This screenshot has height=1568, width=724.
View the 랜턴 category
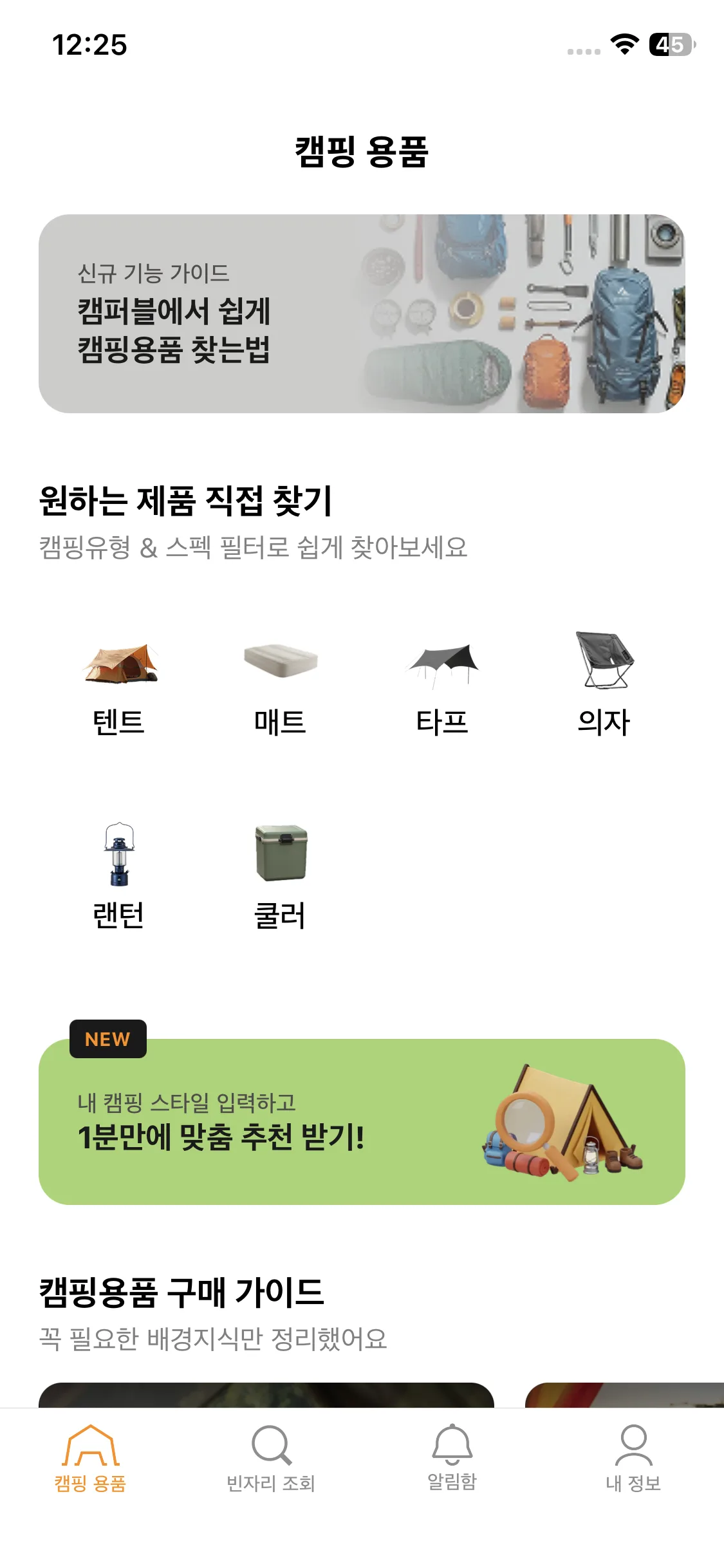point(119,877)
